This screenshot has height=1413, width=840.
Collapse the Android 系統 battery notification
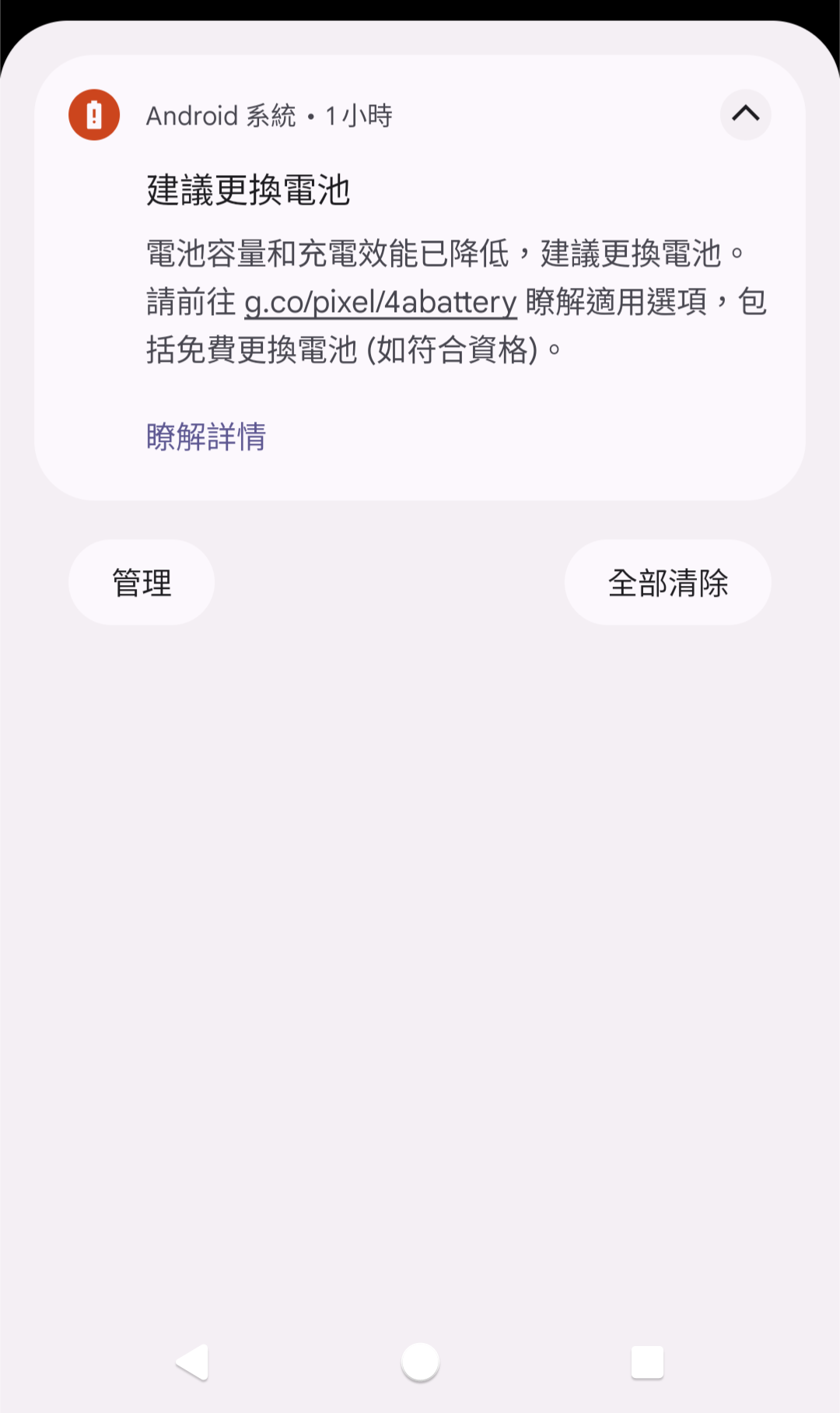point(745,115)
